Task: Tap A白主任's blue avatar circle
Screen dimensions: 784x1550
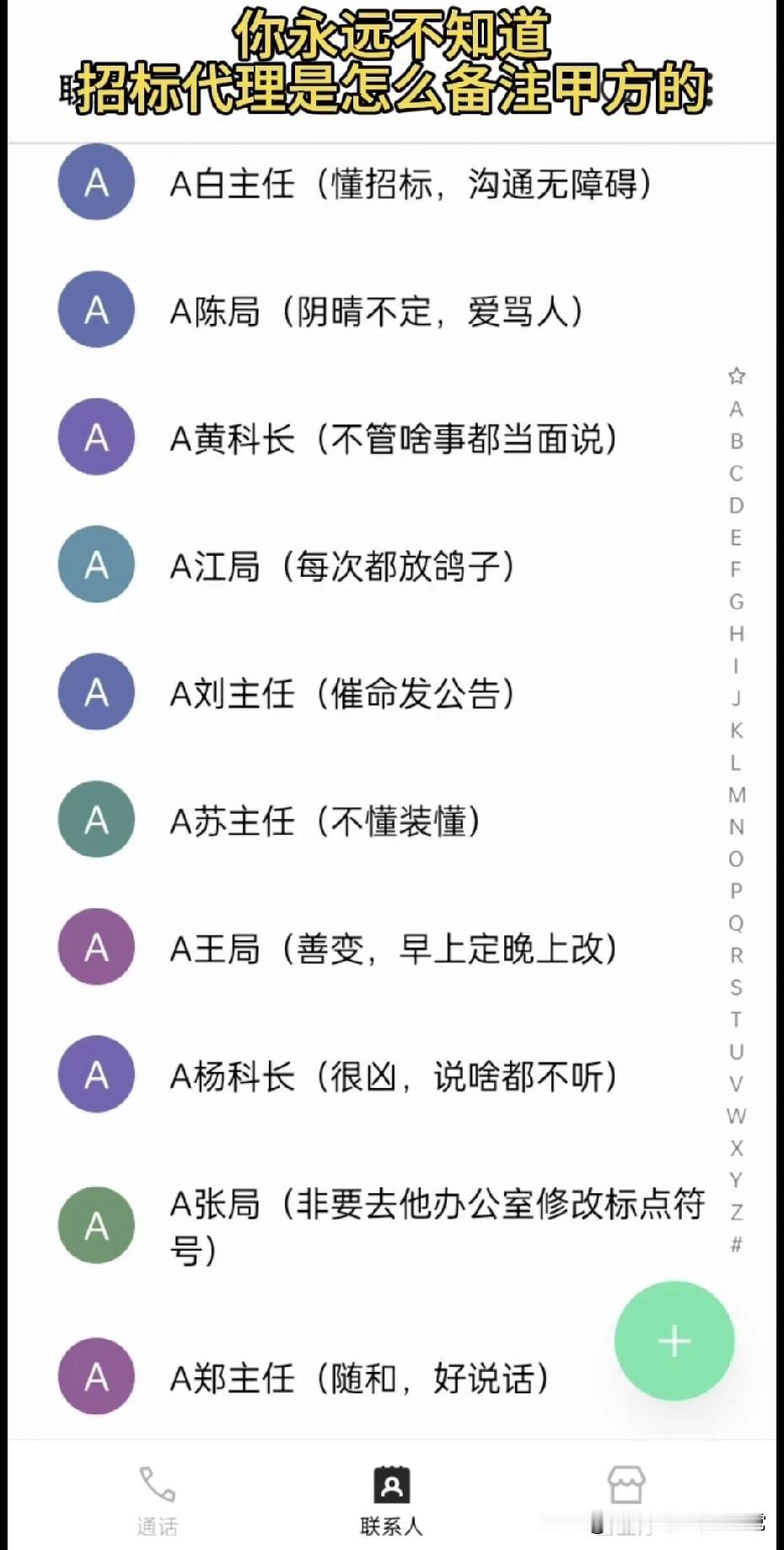Action: (x=96, y=182)
